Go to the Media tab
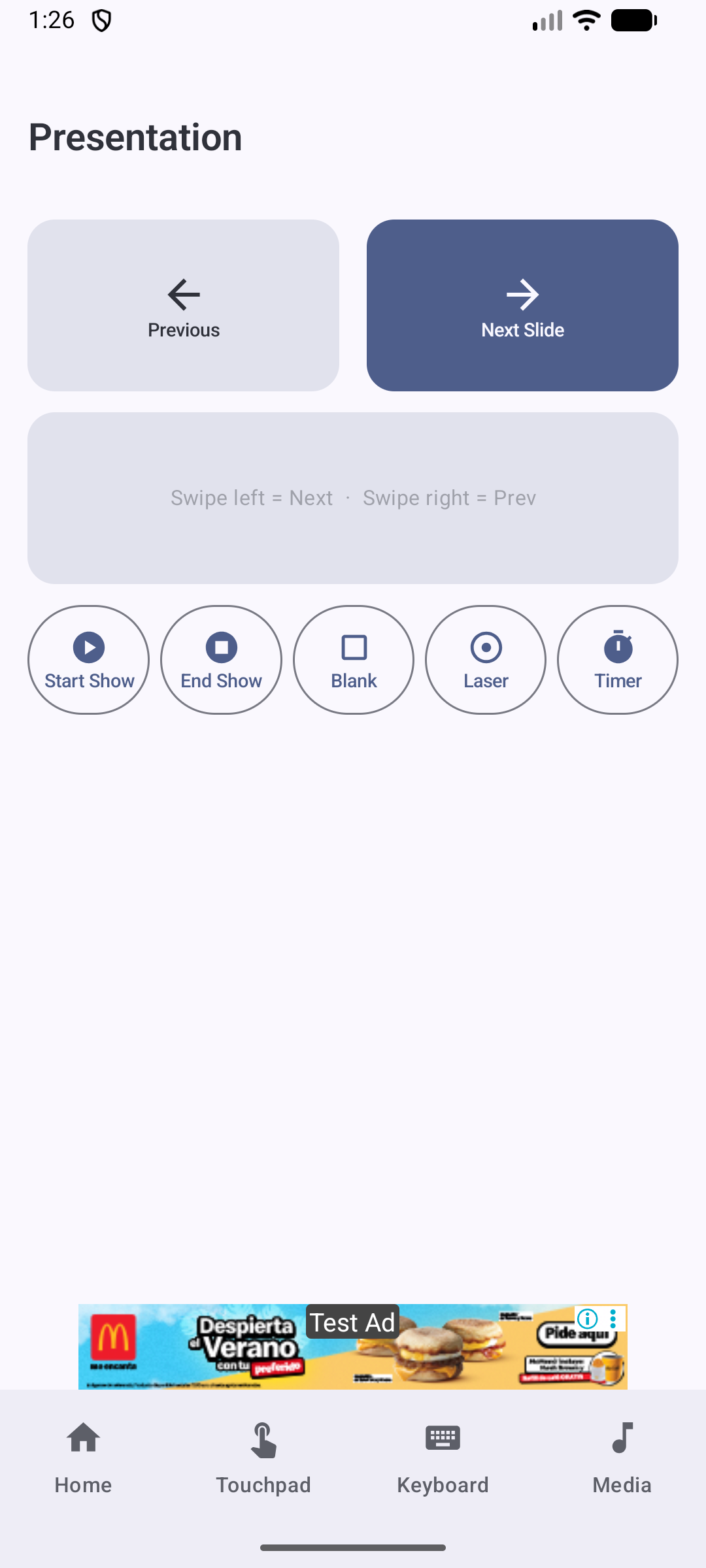The width and height of the screenshot is (706, 1568). (622, 1458)
